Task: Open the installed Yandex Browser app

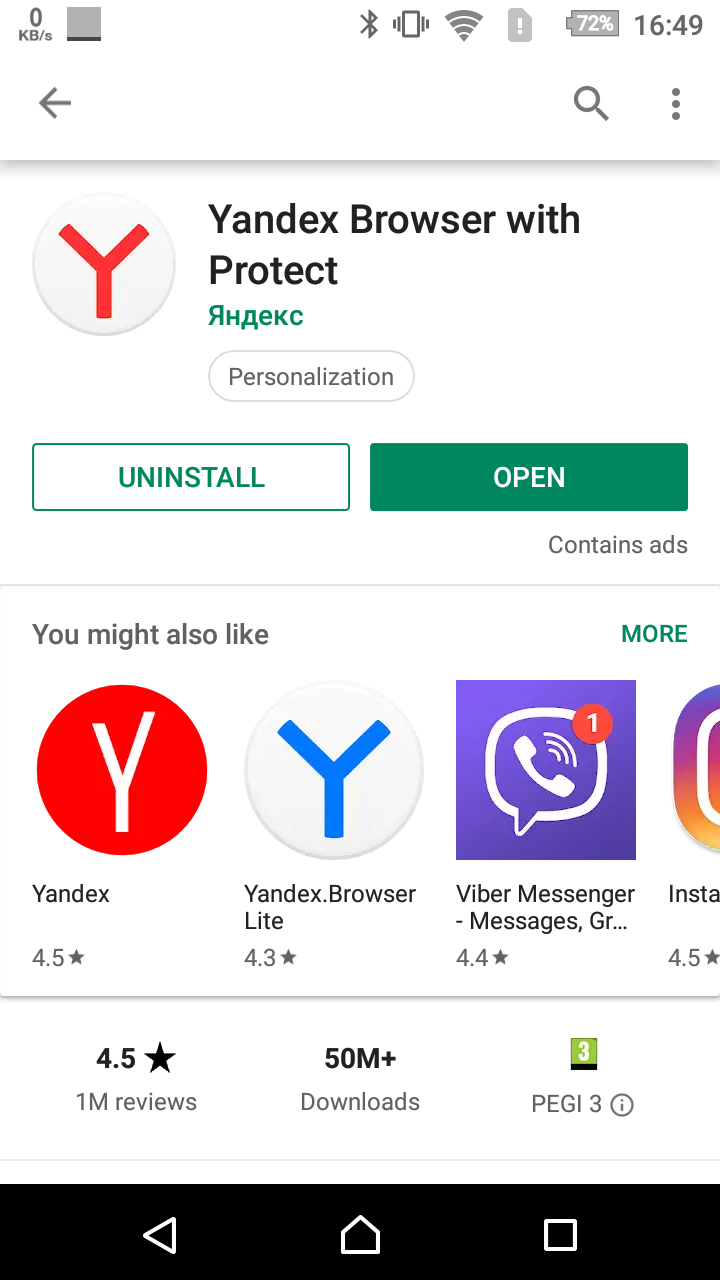Action: (x=529, y=477)
